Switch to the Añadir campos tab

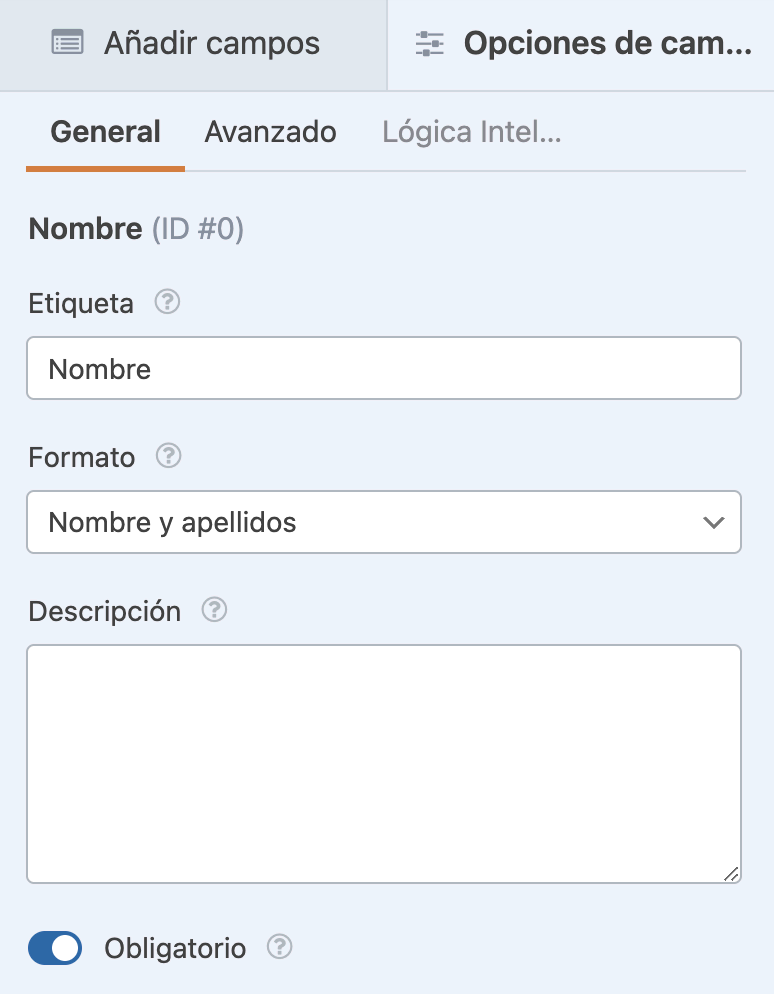coord(187,44)
